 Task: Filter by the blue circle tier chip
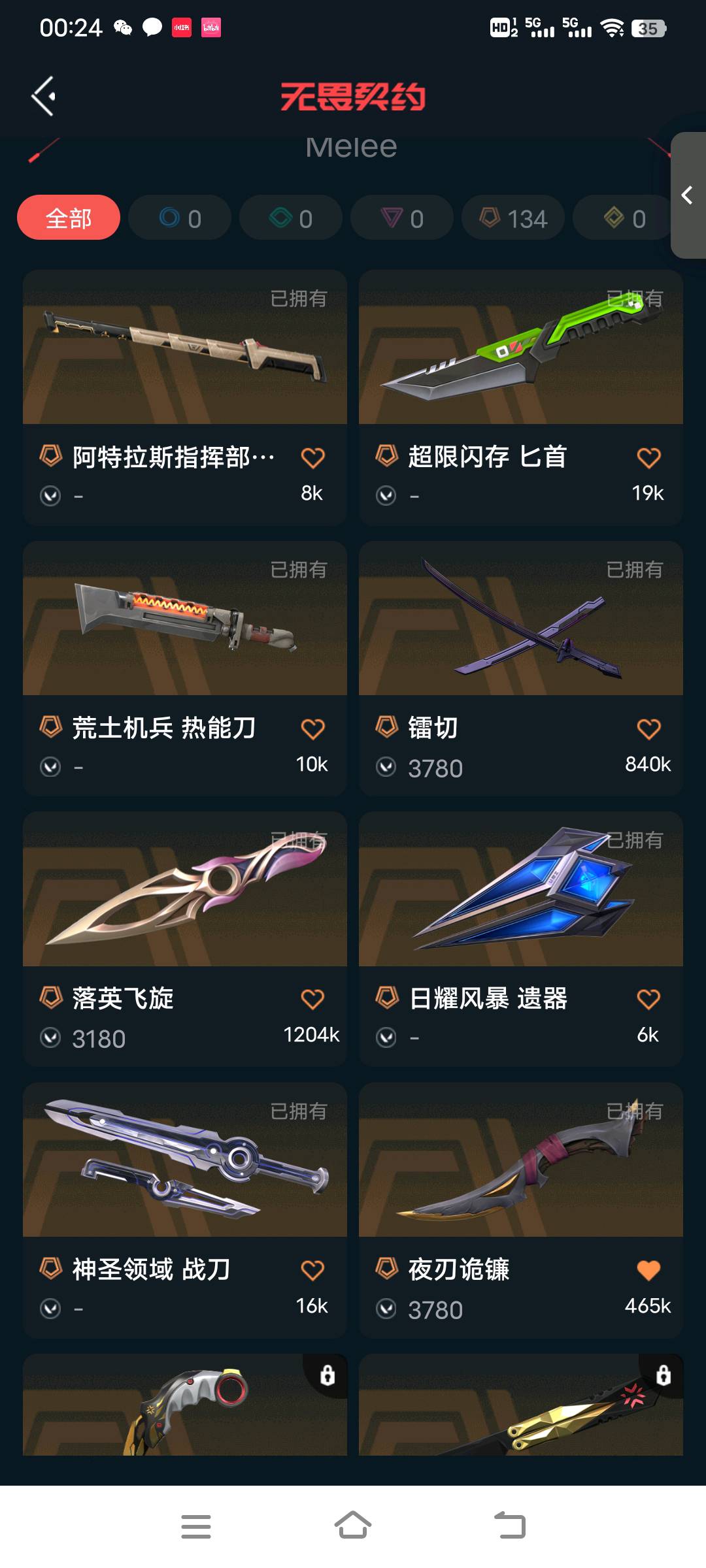point(180,218)
